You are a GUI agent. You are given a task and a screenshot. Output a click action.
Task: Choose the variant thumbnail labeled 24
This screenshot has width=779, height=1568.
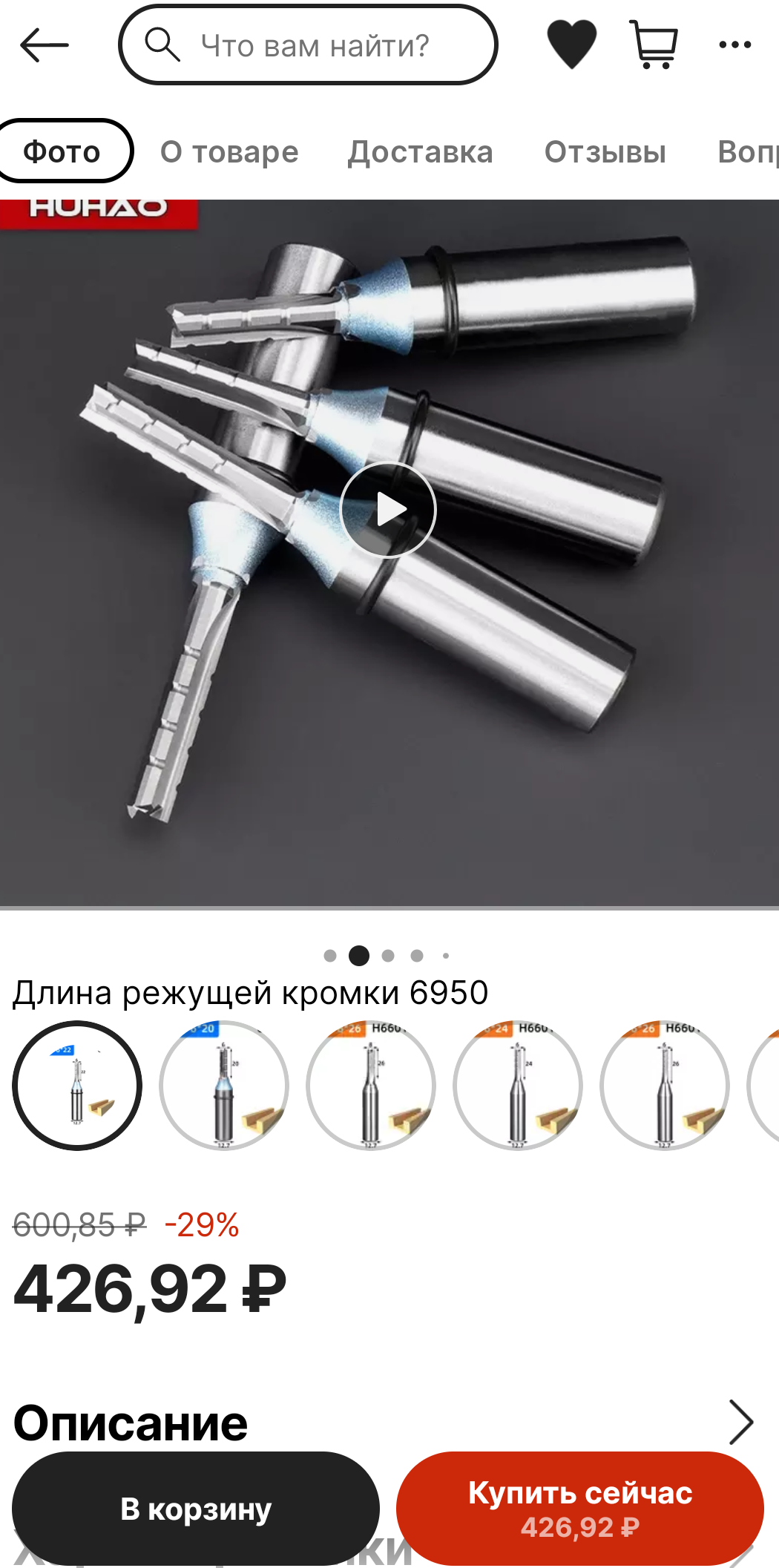(518, 1086)
